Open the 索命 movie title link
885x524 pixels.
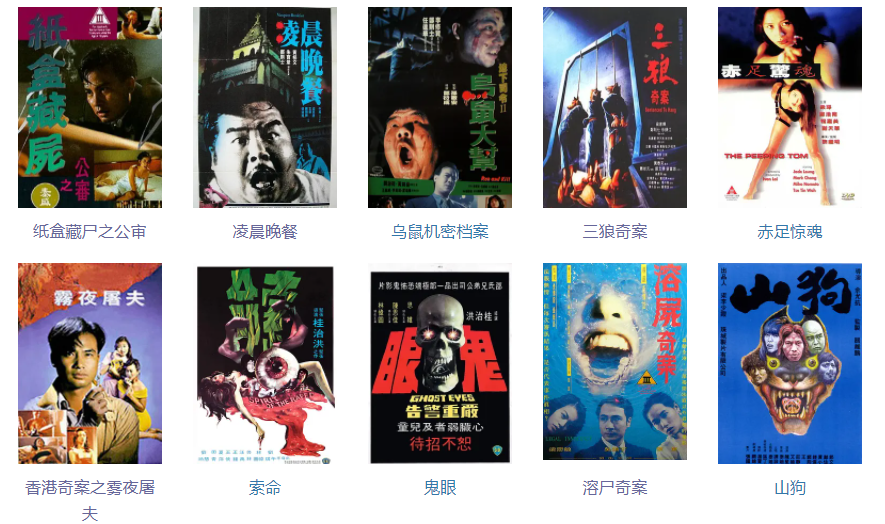[265, 487]
